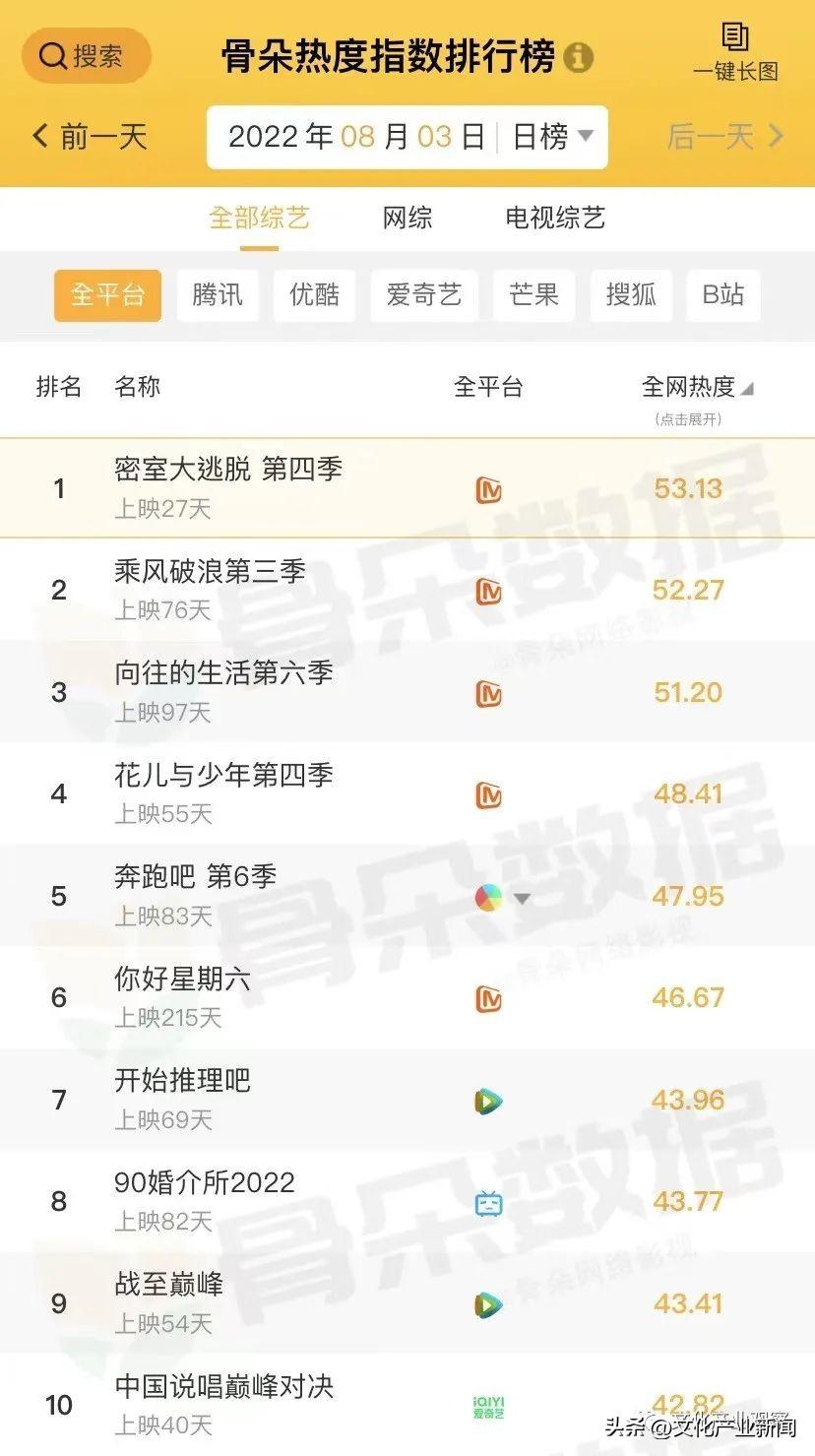The image size is (815, 1456).
Task: Select the 全部综艺 tab
Action: (259, 218)
